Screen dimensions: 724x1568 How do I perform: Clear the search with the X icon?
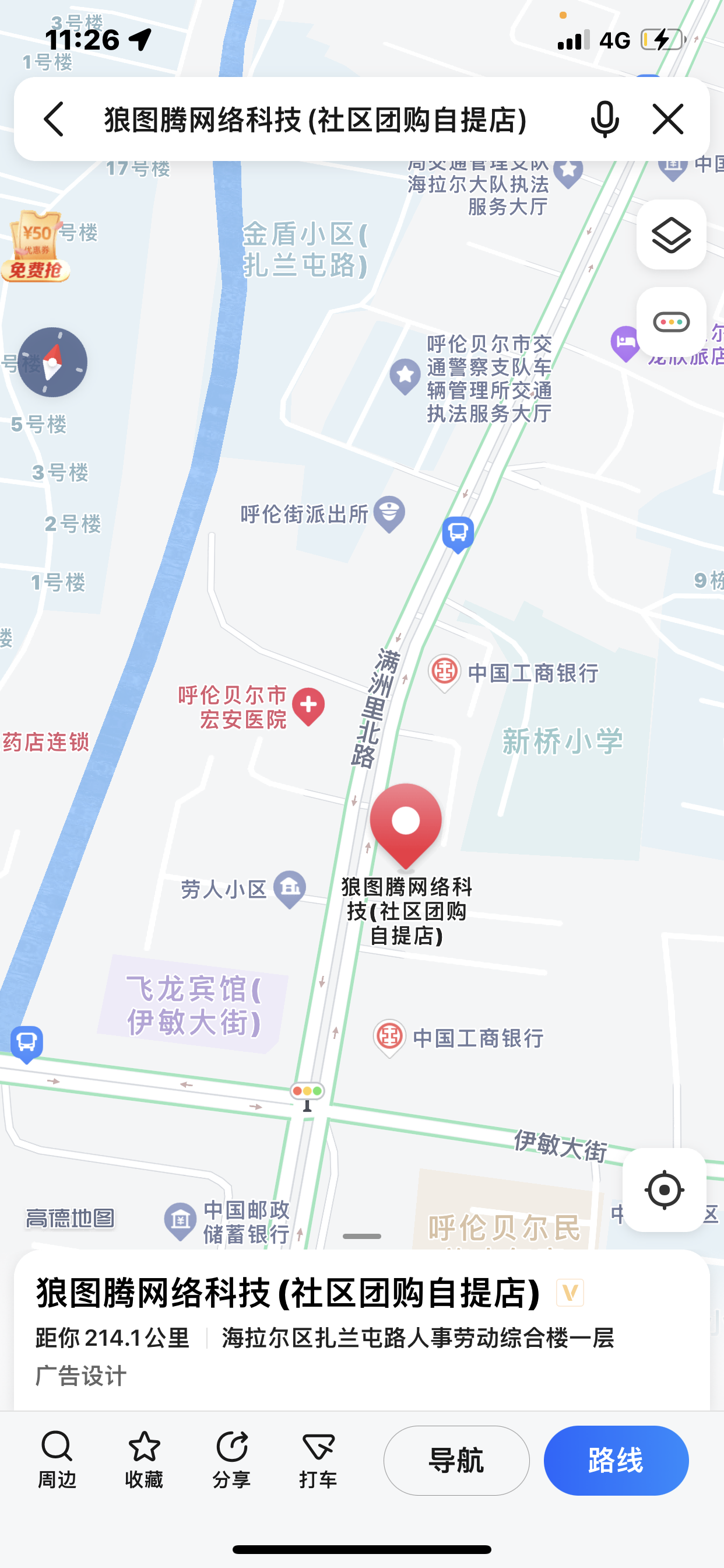point(668,118)
